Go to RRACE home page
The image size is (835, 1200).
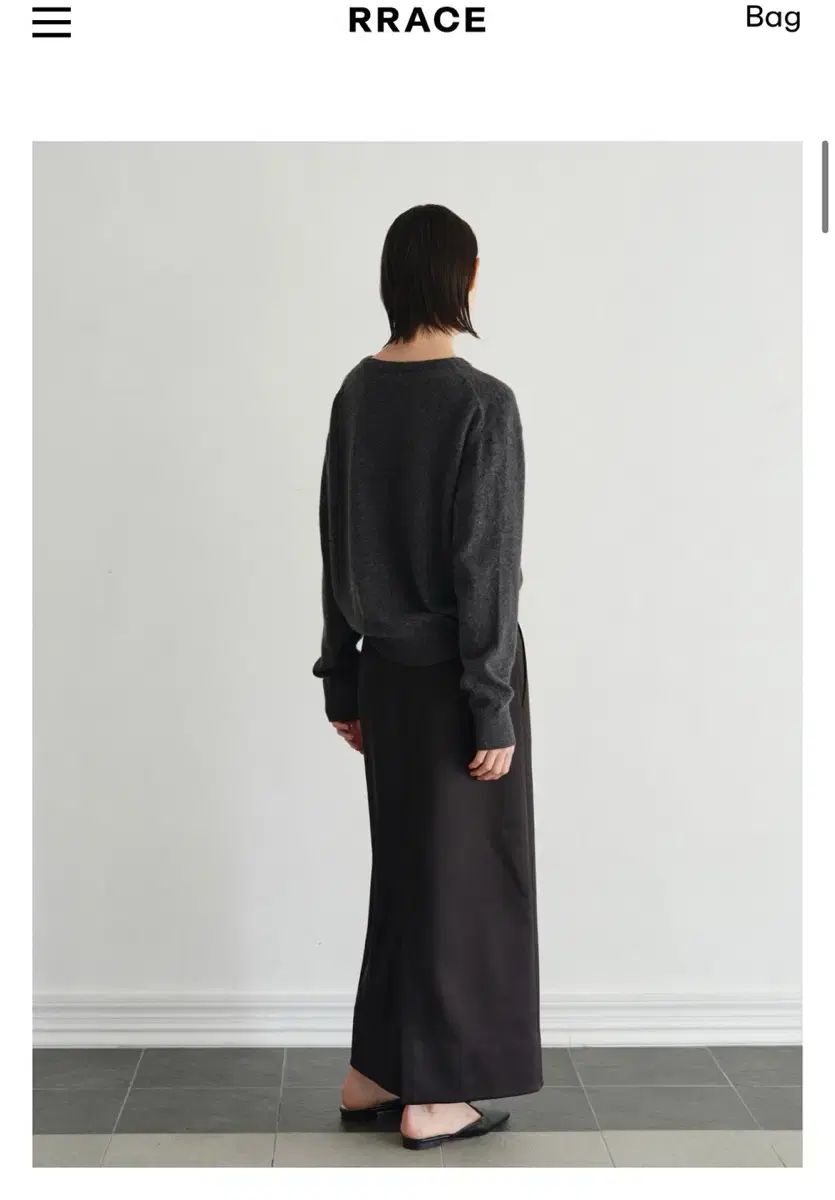pos(417,20)
